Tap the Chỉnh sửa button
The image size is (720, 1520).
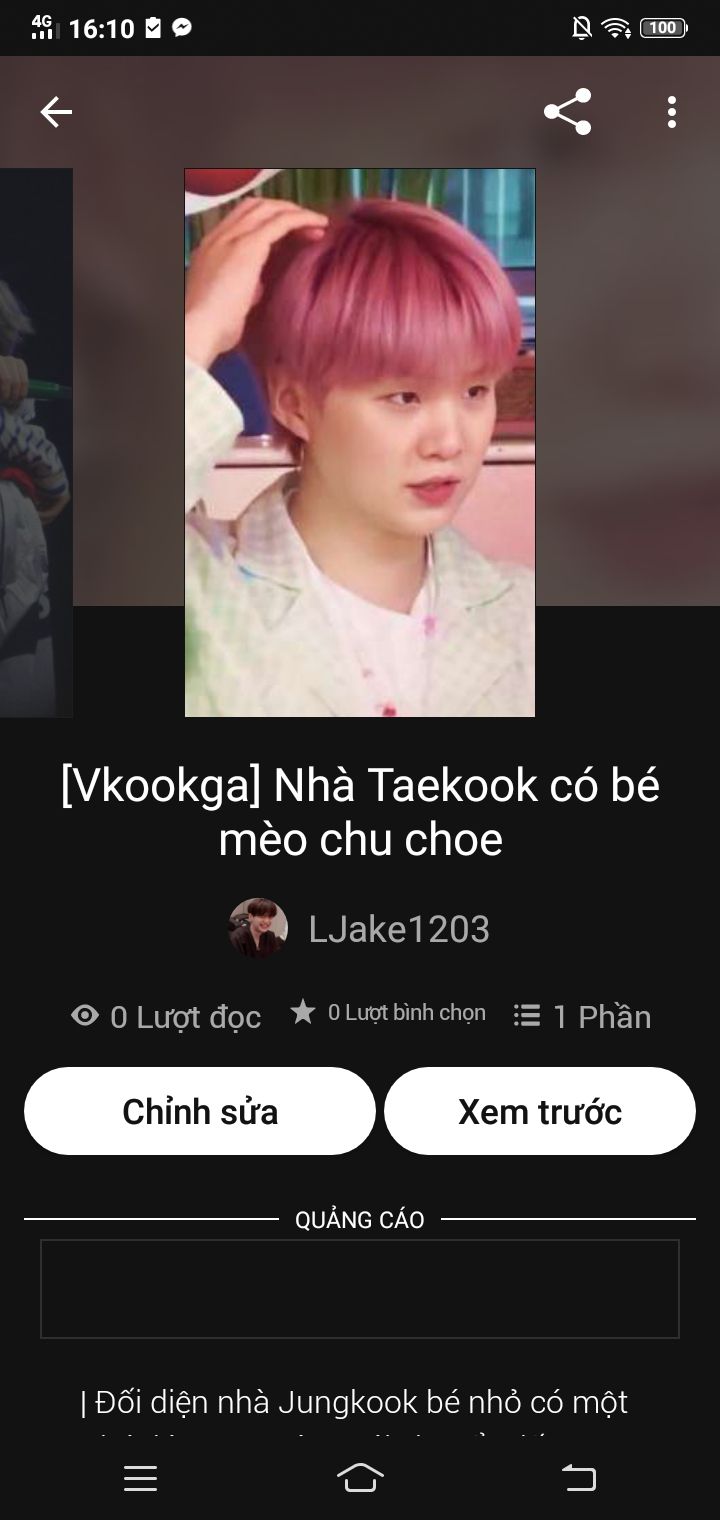tap(200, 1111)
